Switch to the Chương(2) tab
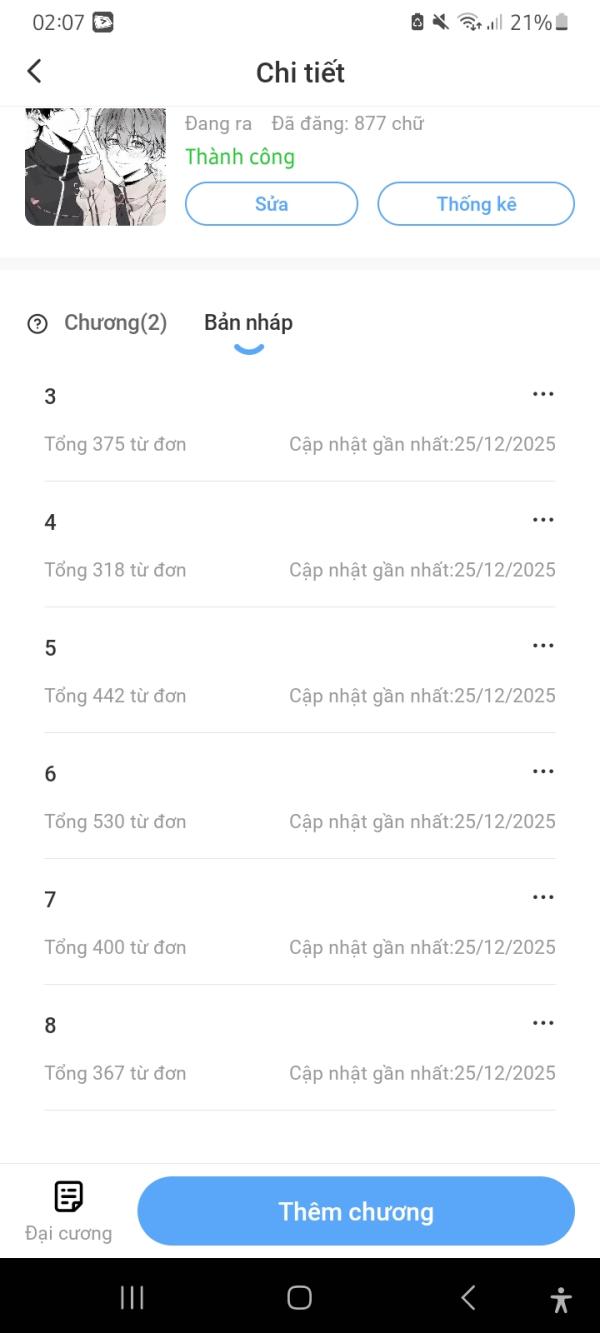 pos(115,323)
